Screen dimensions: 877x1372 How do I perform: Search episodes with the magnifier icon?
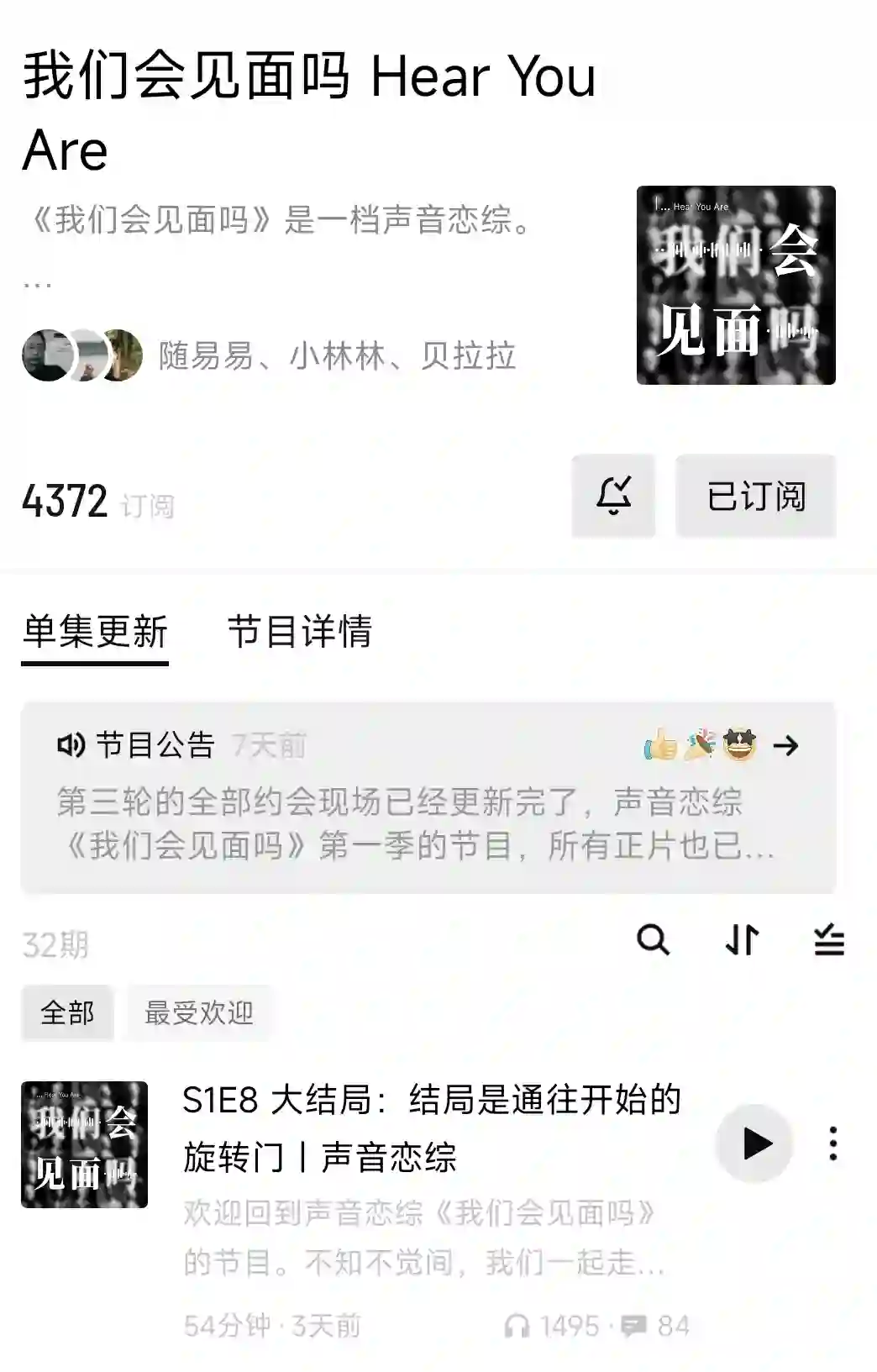click(653, 939)
